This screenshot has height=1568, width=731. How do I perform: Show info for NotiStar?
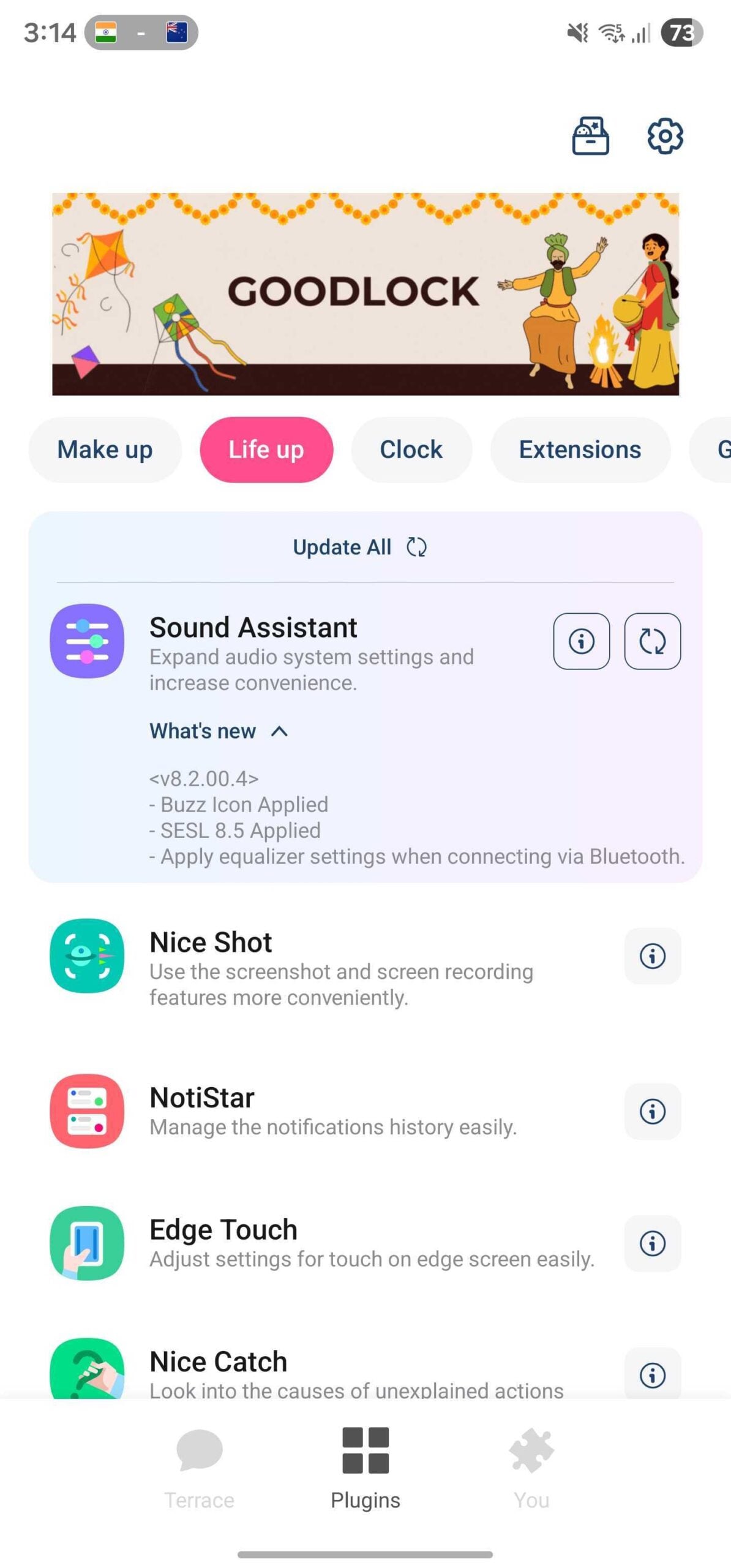(652, 1110)
